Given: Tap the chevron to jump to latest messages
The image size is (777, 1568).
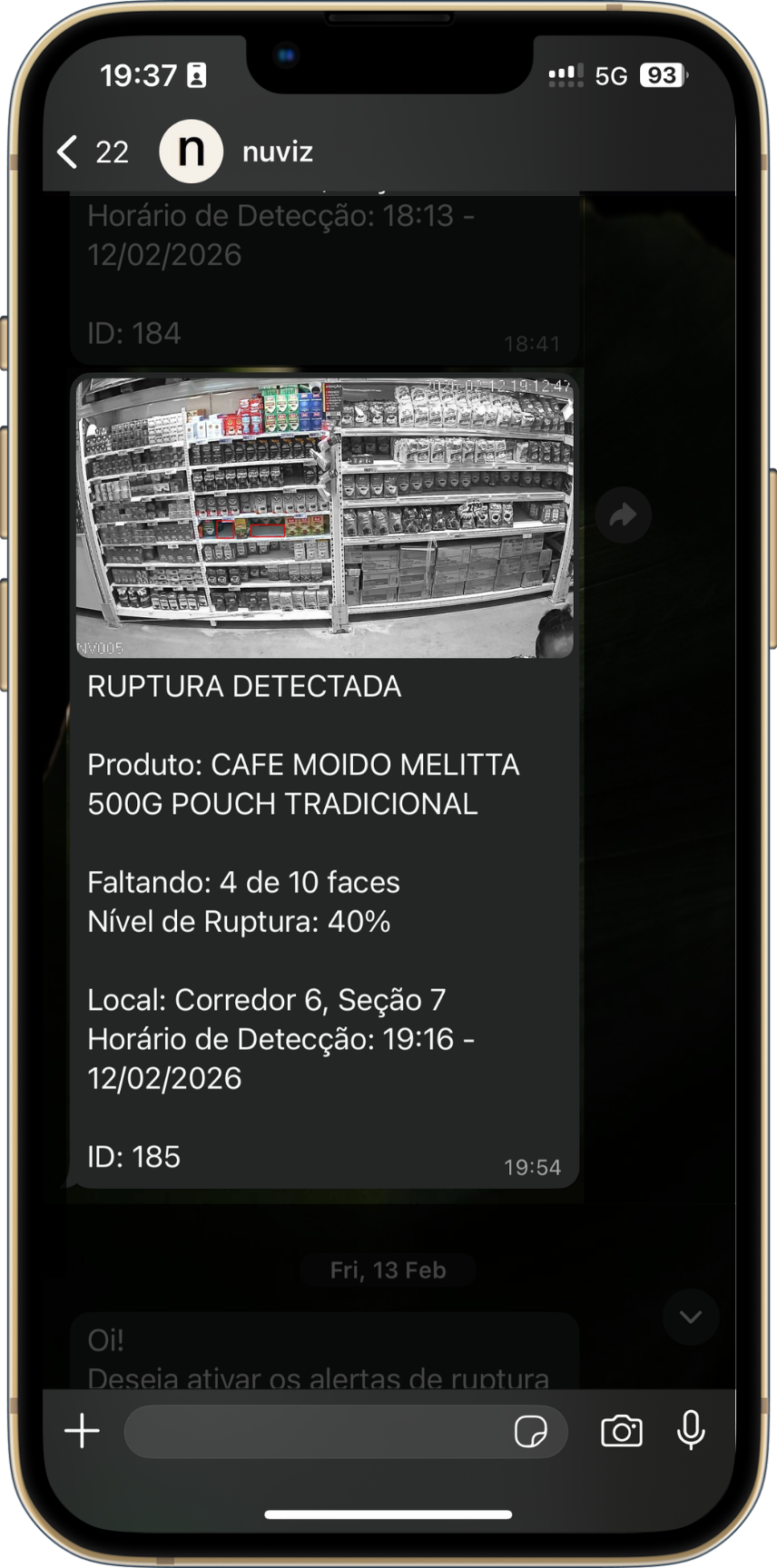Looking at the screenshot, I should click(x=691, y=1317).
